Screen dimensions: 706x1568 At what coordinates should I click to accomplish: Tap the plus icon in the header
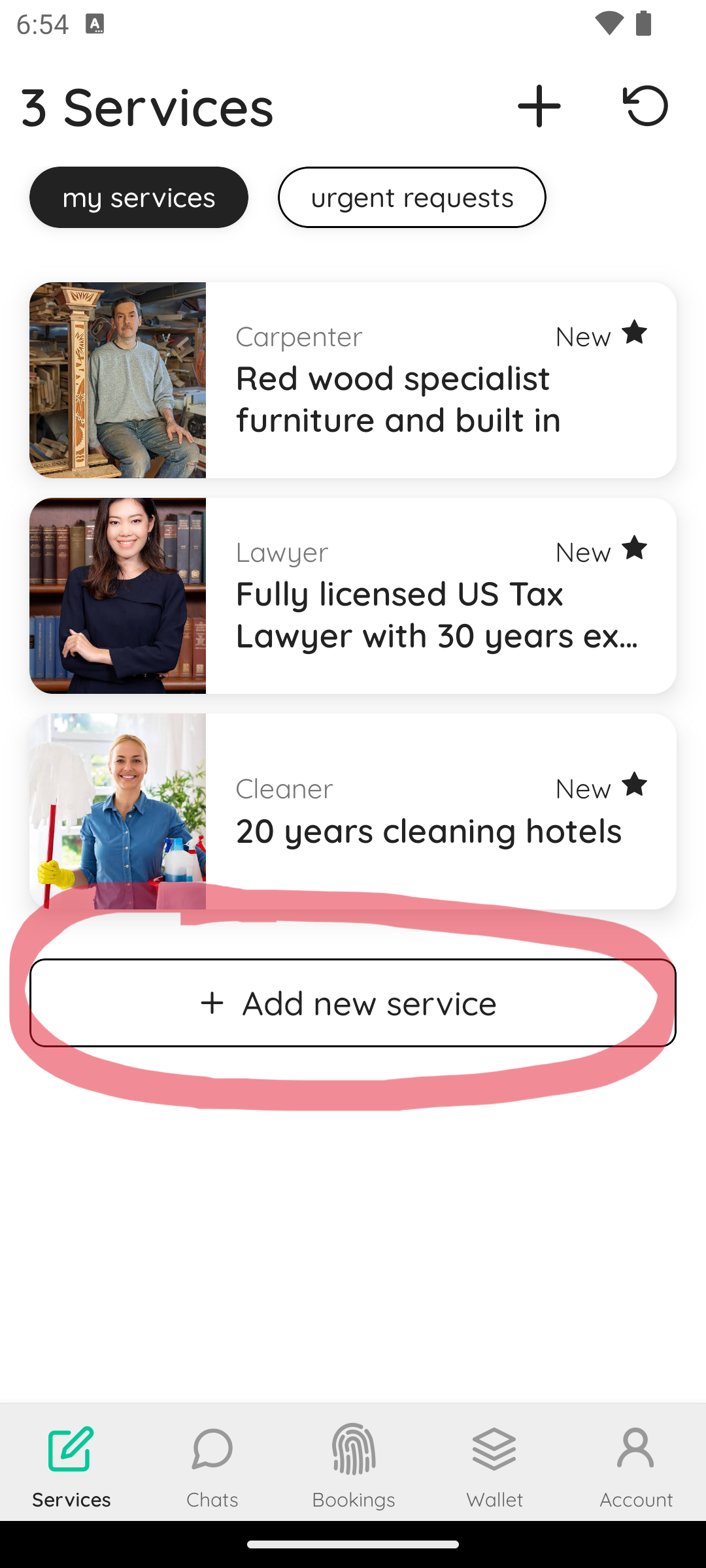539,106
